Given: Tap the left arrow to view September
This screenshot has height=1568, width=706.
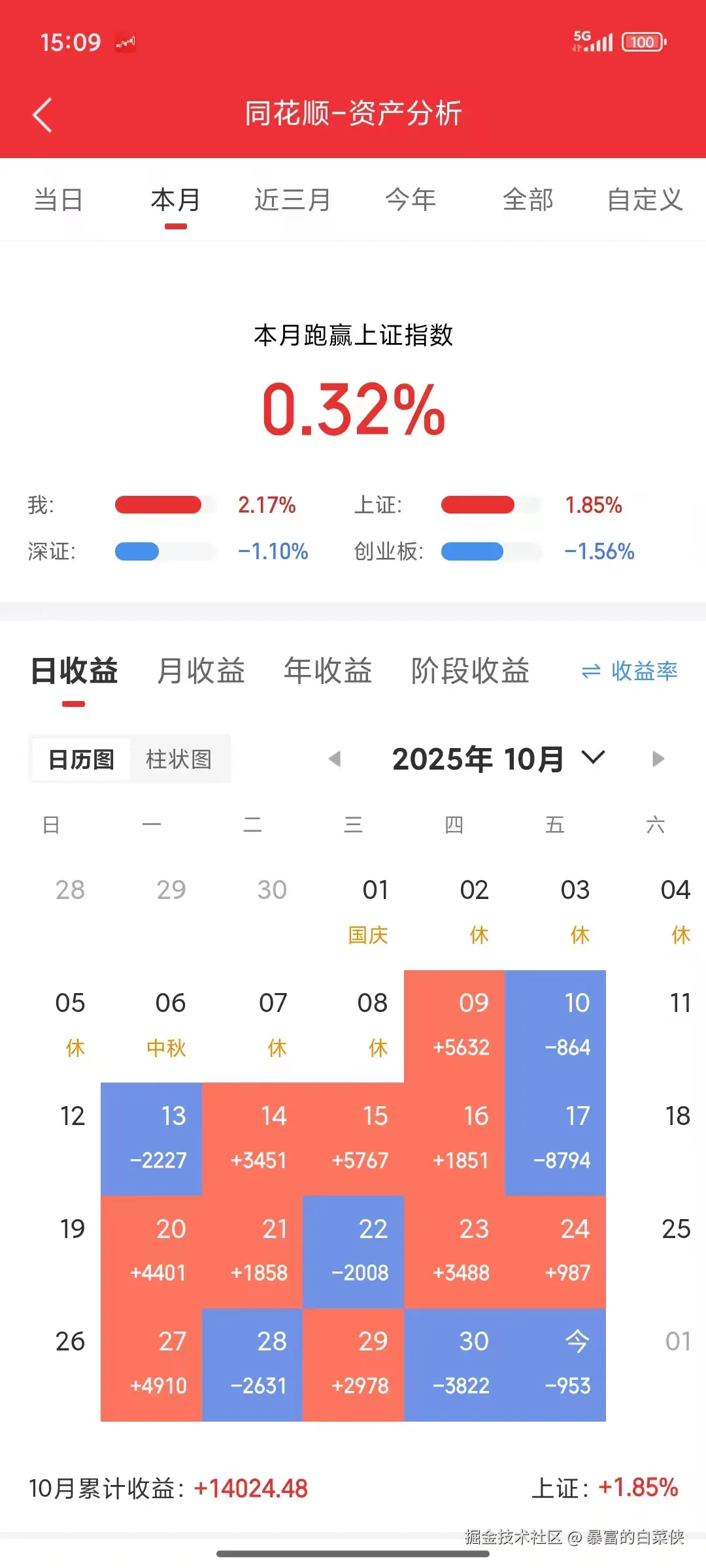Looking at the screenshot, I should [x=335, y=758].
